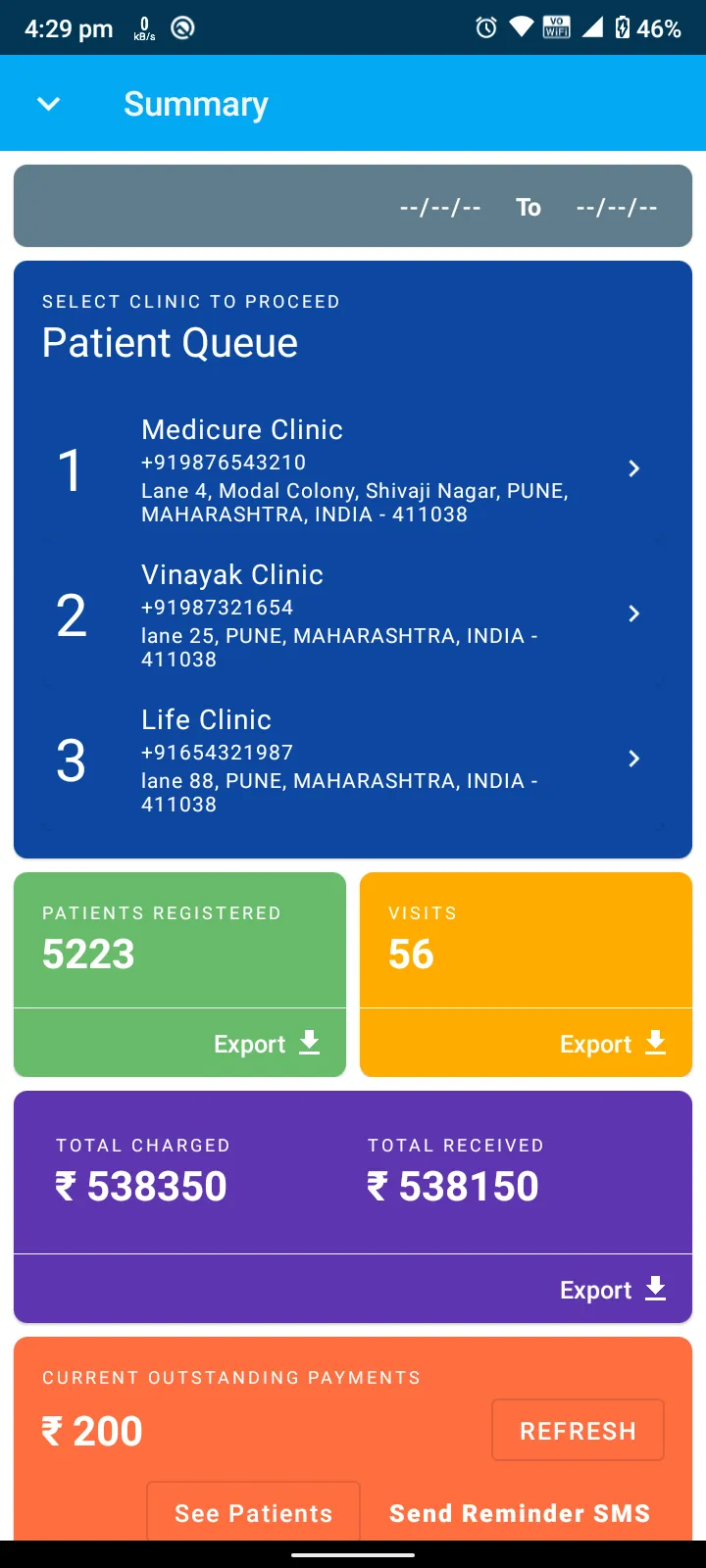
Task: Export the total charged and received report
Action: (613, 1290)
